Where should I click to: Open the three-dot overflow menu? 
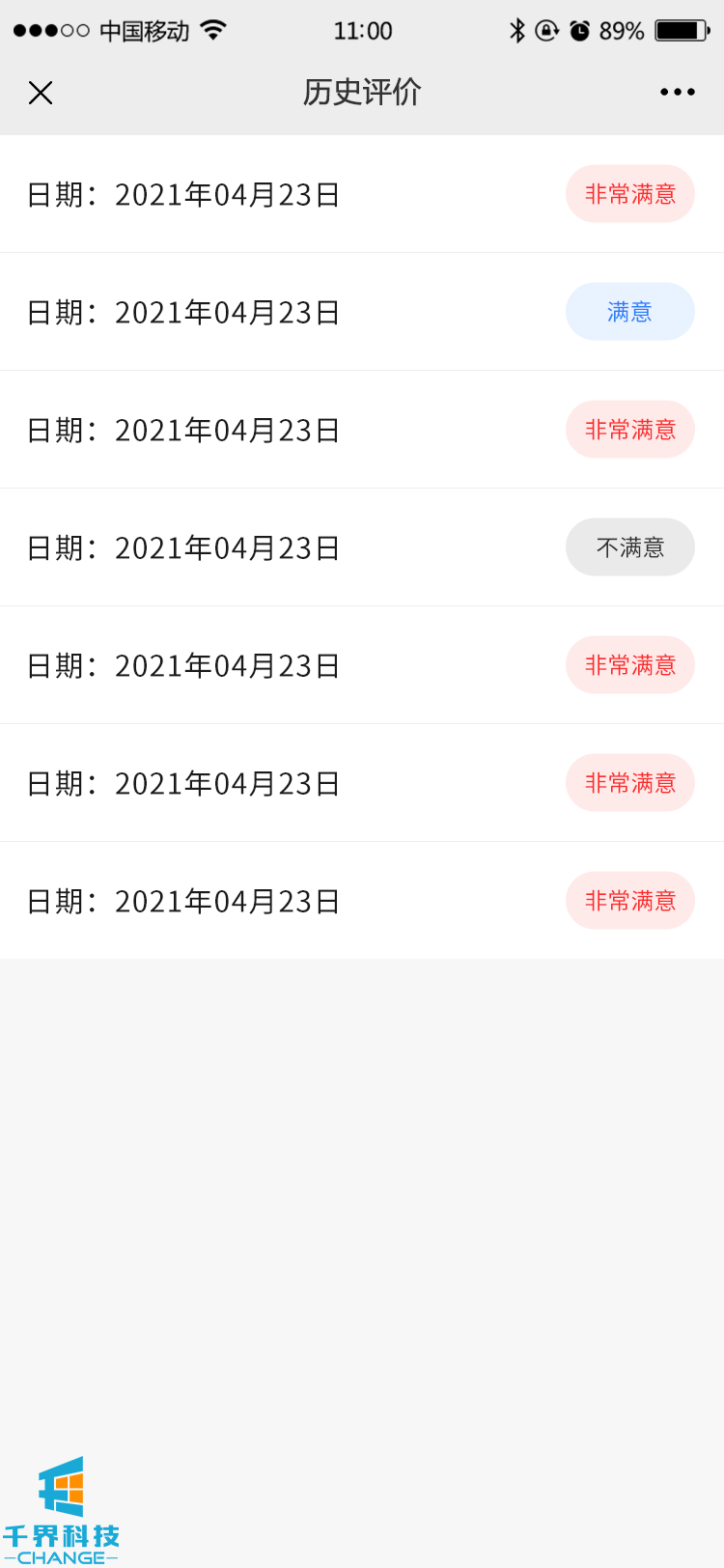tap(677, 93)
